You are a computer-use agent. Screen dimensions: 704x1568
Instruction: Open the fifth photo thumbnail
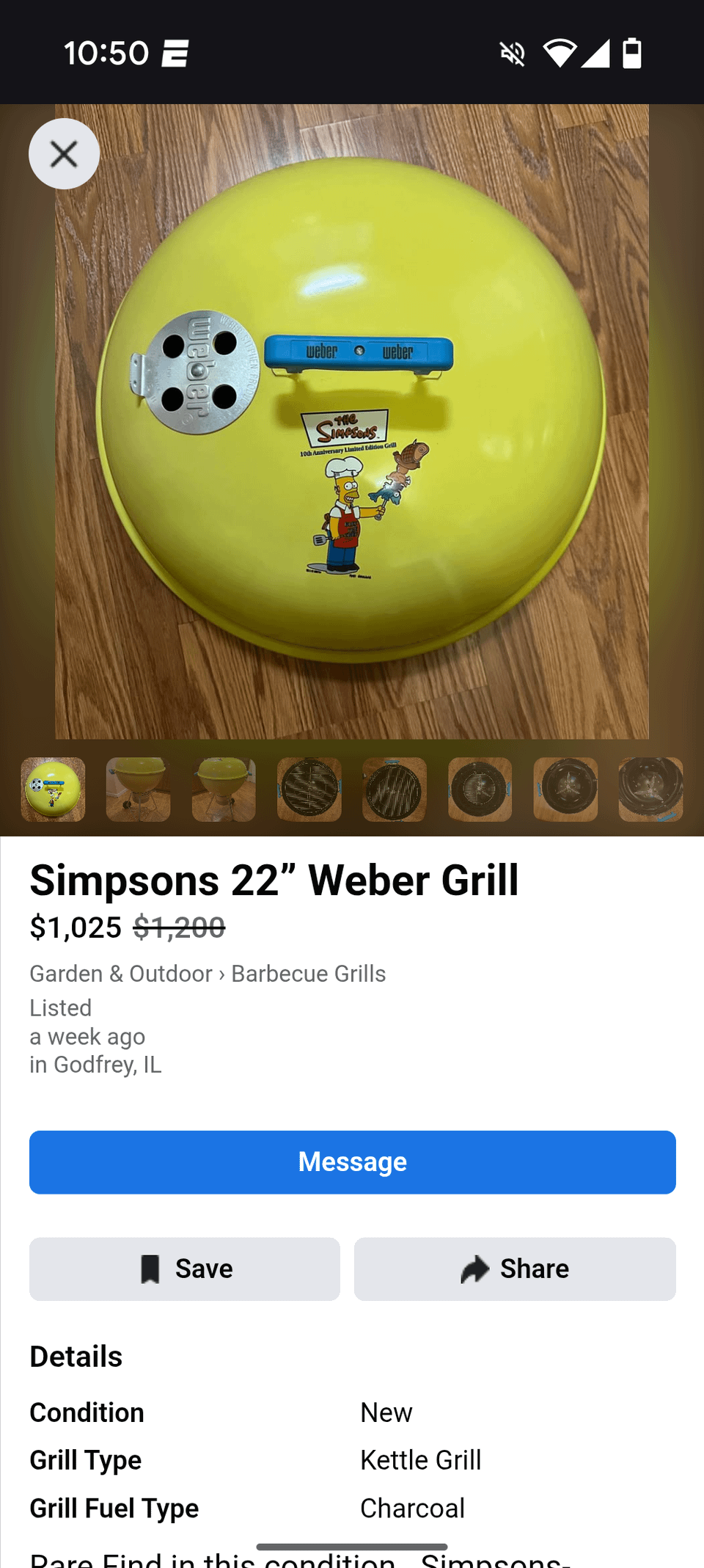(x=395, y=790)
